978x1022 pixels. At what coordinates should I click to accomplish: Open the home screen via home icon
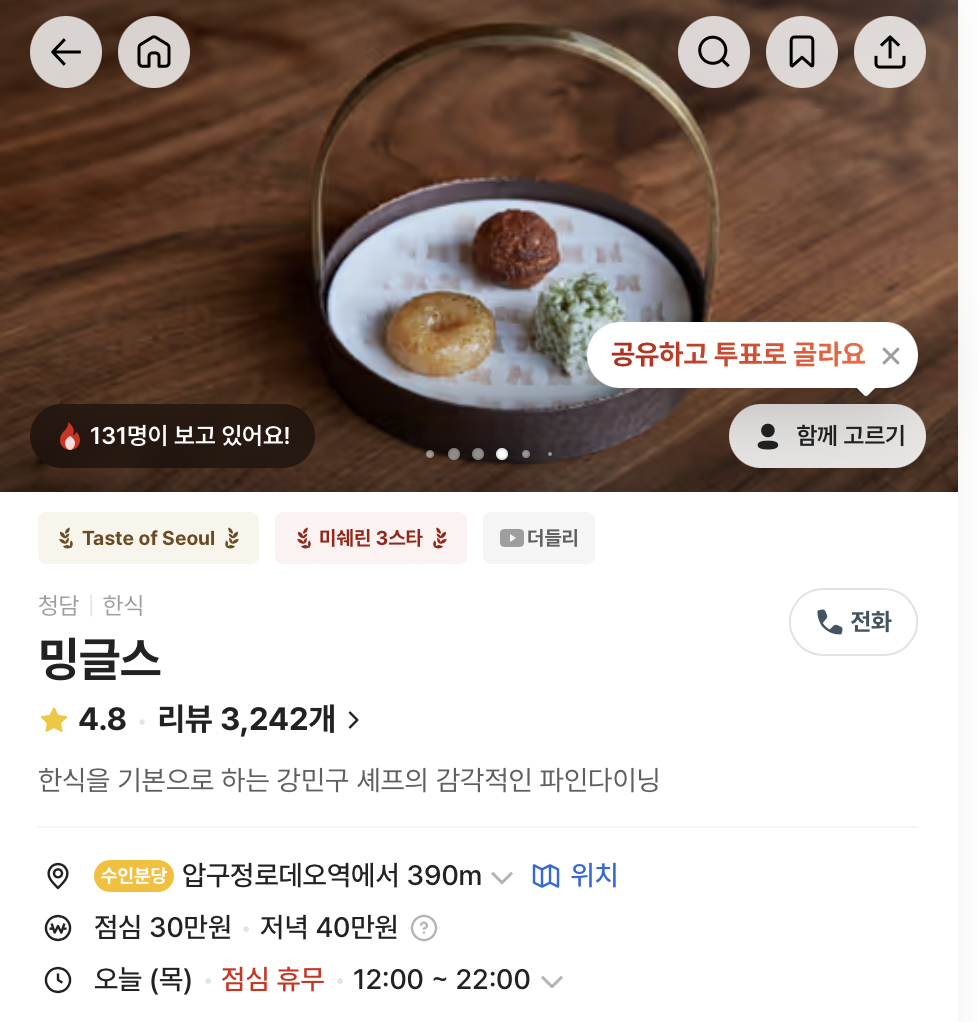(x=153, y=51)
